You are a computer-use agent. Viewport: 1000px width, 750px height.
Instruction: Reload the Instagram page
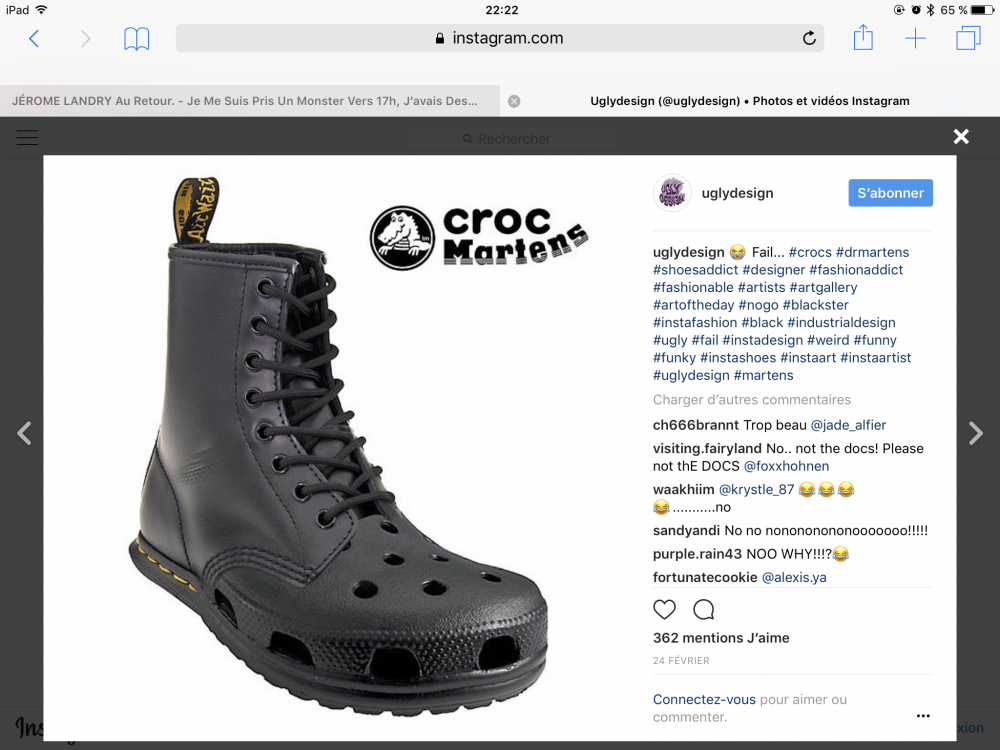809,39
